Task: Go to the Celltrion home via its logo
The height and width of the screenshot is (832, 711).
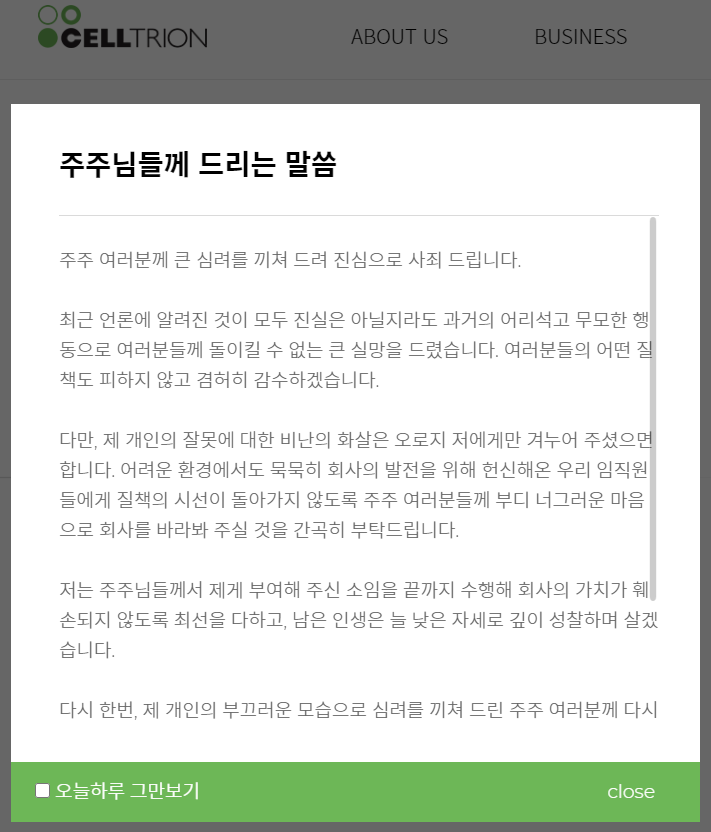Action: (x=122, y=28)
